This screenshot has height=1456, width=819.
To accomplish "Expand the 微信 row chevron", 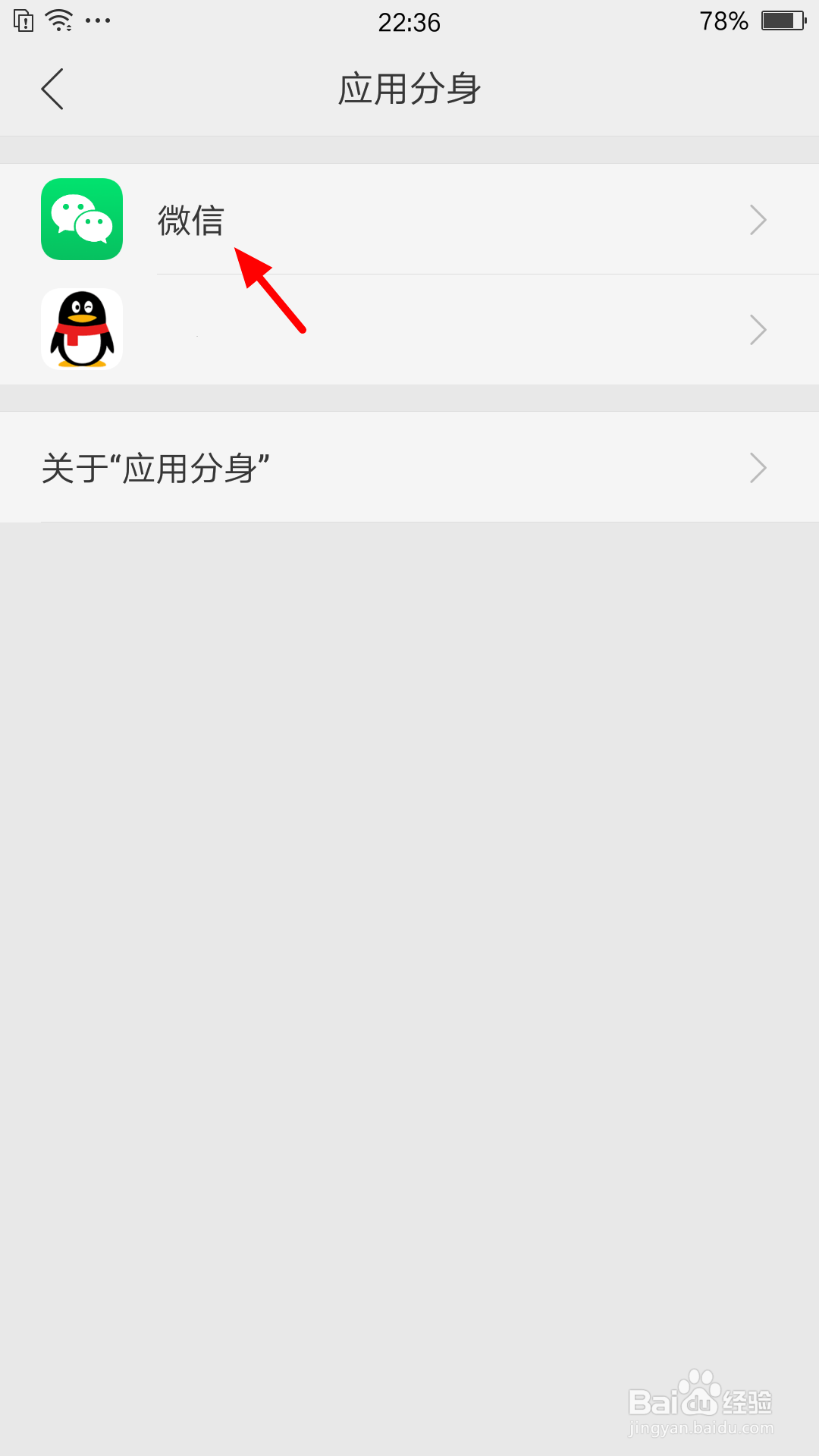I will (x=758, y=219).
